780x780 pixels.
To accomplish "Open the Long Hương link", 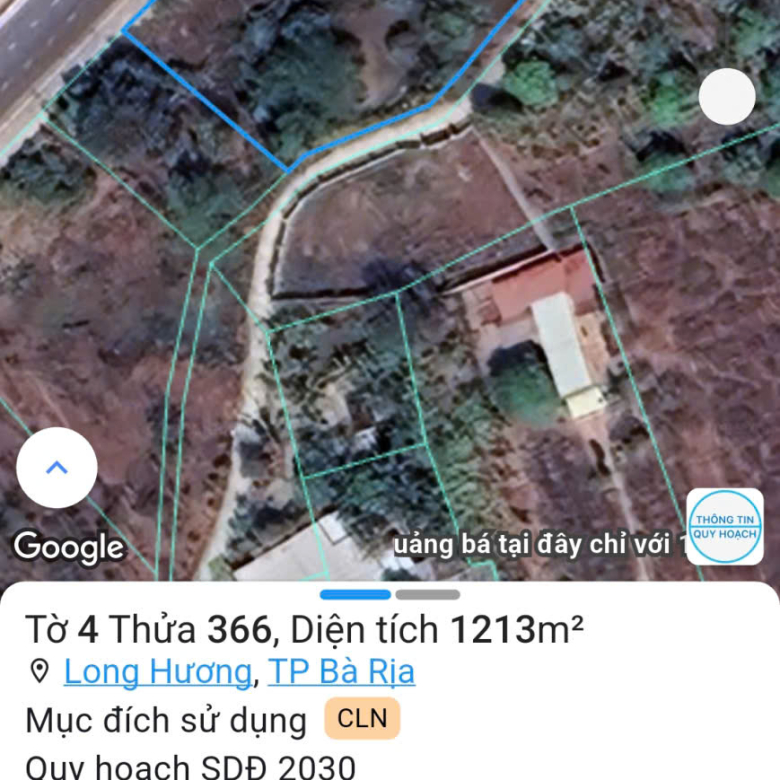I will [x=157, y=672].
